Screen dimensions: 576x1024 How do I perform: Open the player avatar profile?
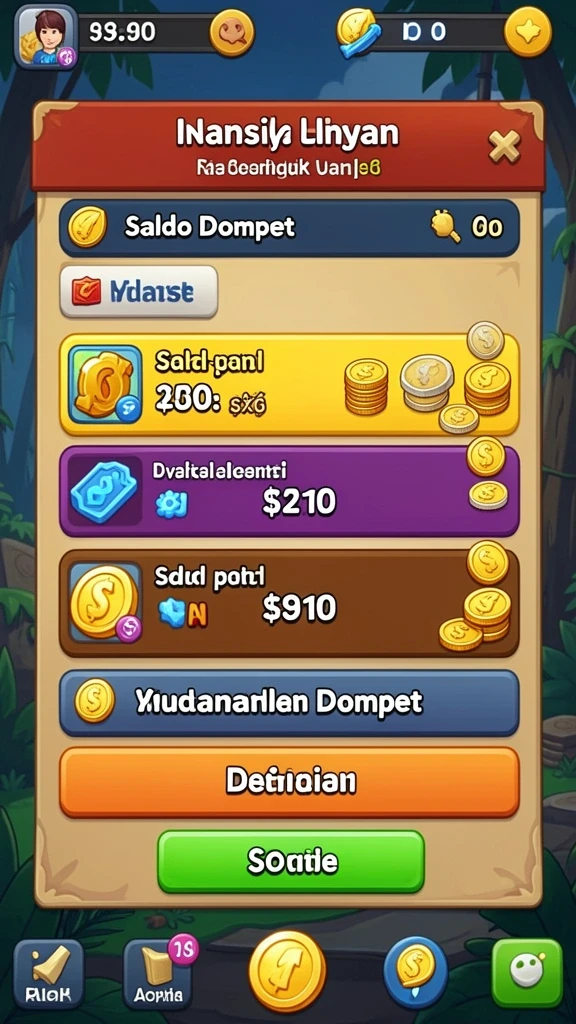coord(45,37)
